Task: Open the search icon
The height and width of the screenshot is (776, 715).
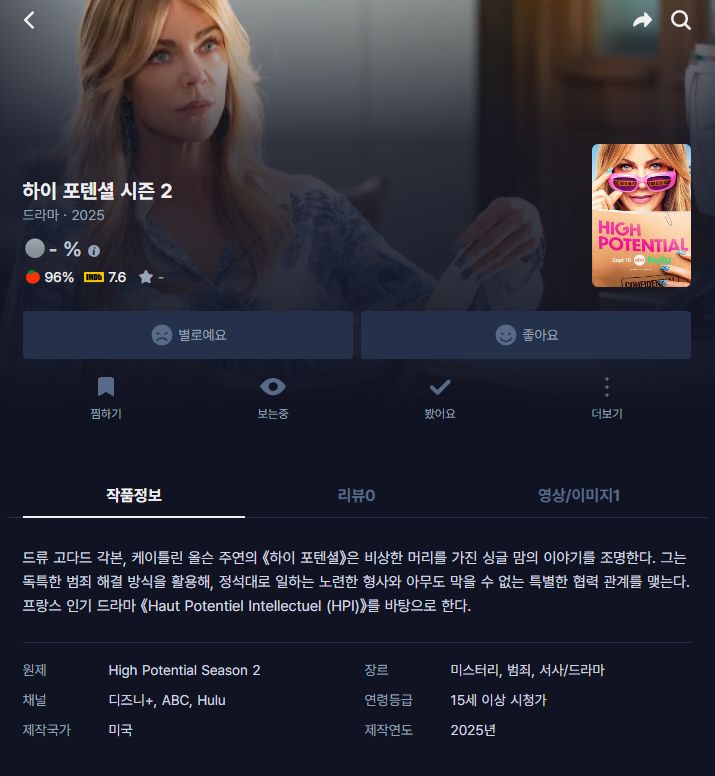Action: pos(681,20)
